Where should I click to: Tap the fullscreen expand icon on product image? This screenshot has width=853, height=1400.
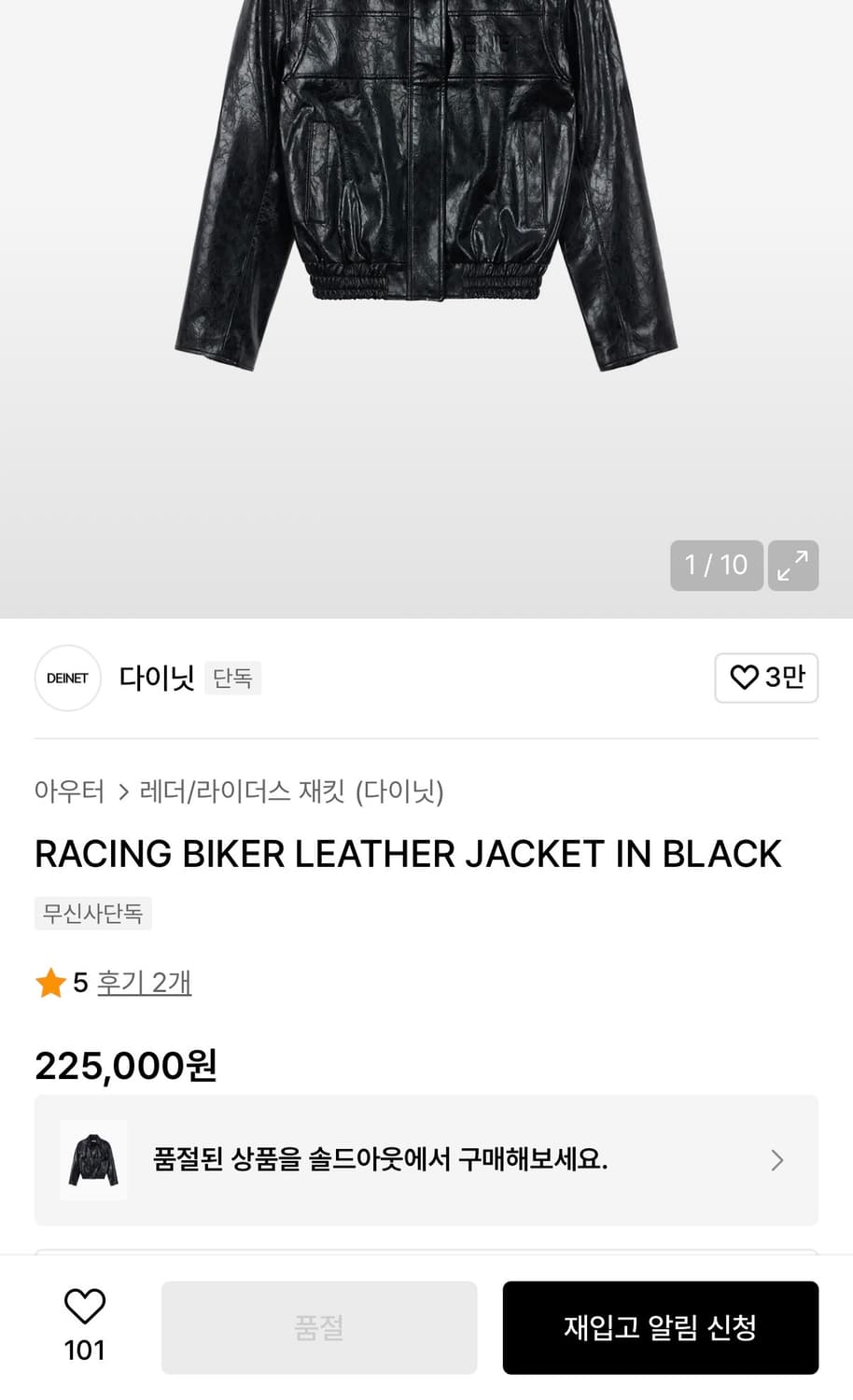point(792,566)
